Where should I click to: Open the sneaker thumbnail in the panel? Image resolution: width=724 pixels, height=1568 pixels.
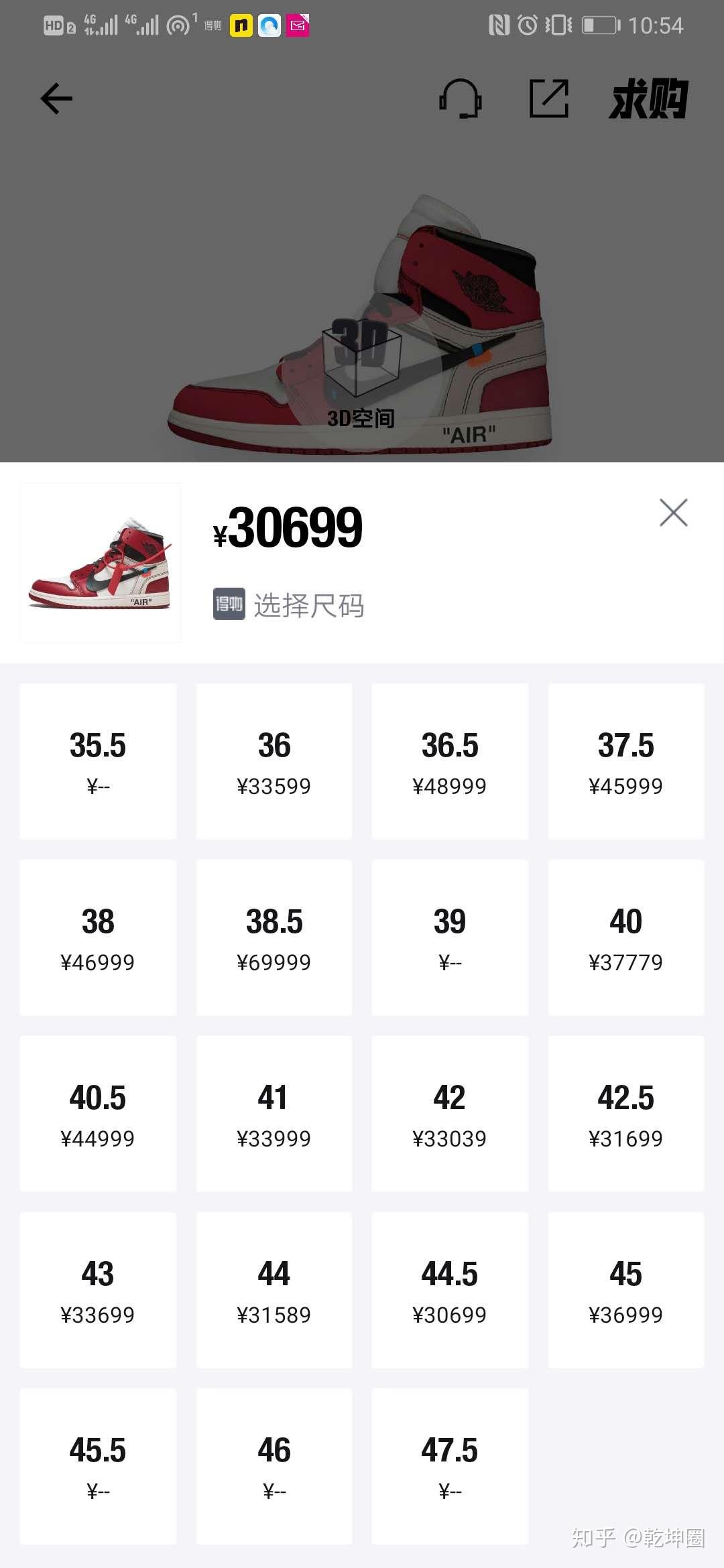tap(101, 563)
